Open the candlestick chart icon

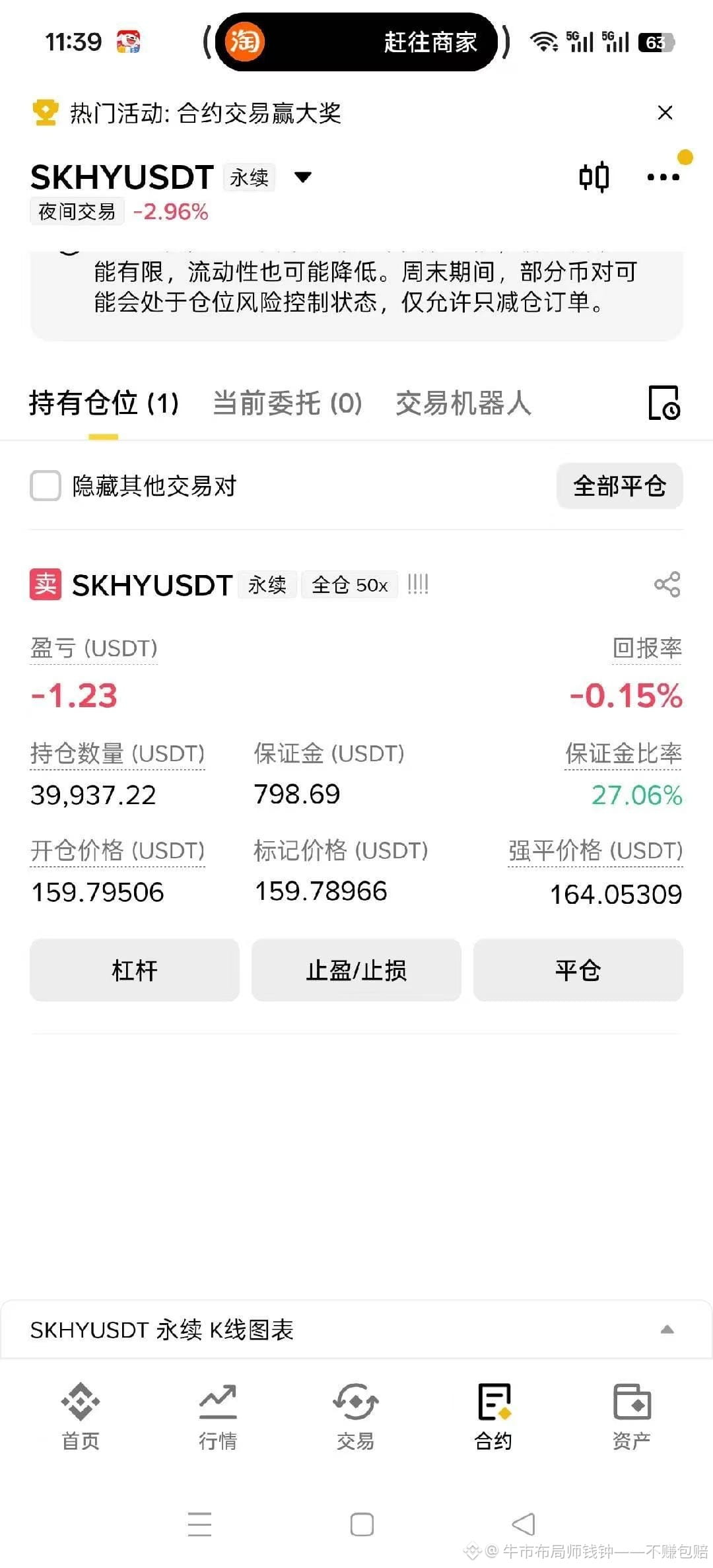coord(594,177)
